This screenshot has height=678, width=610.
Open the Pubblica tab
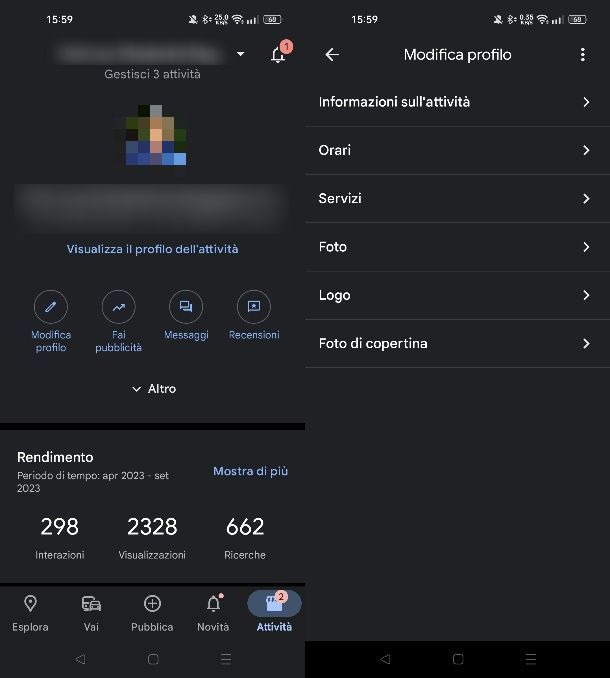coord(152,612)
